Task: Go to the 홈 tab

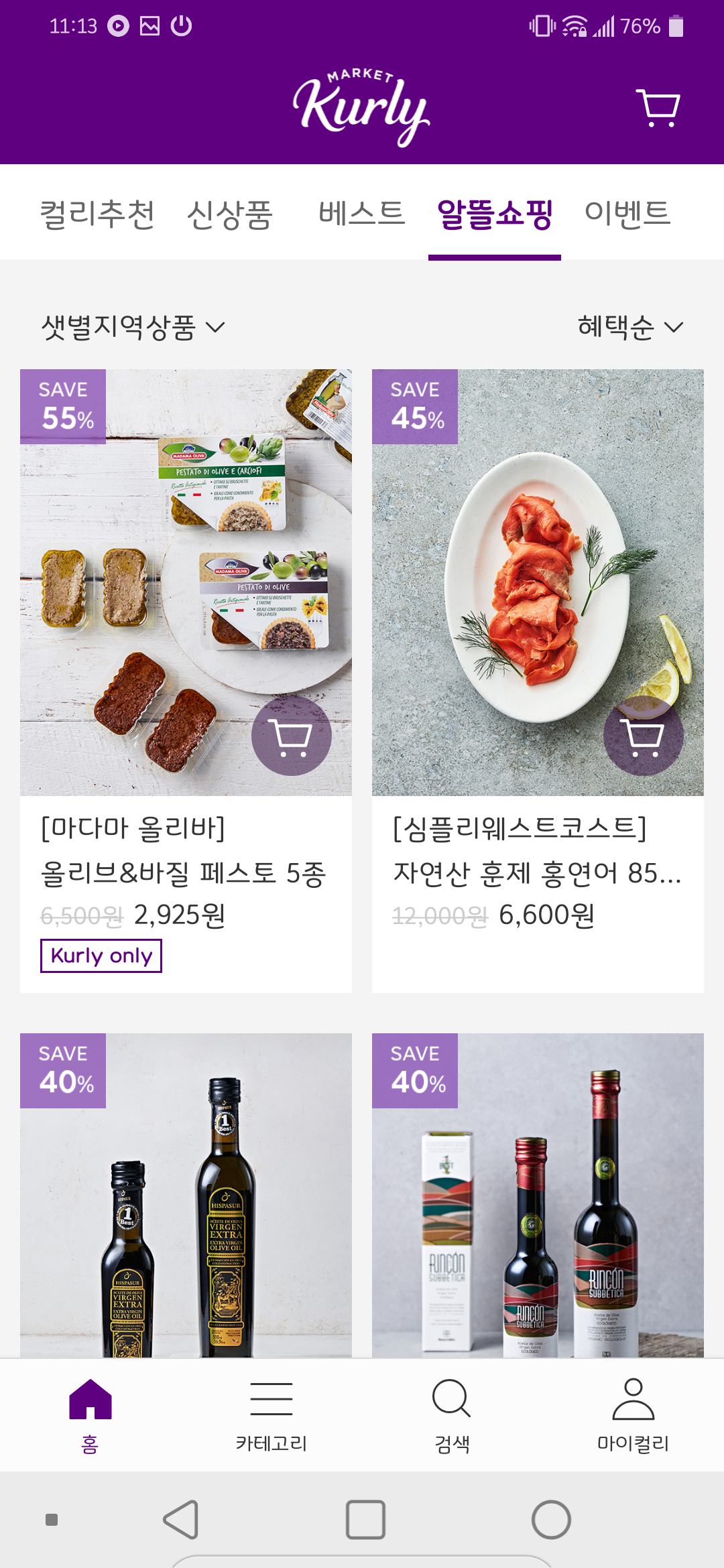Action: coord(90,1415)
